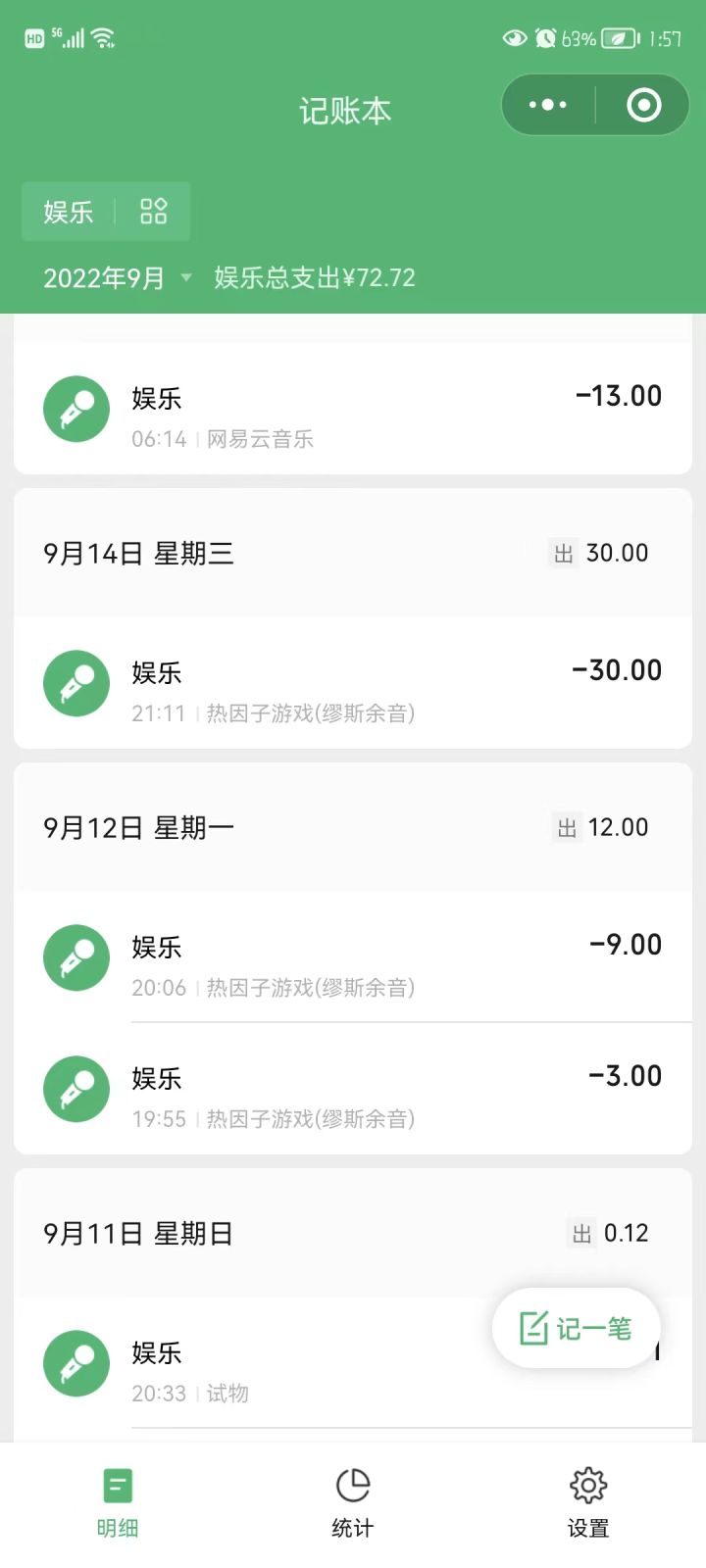Add a new record with 记一笔
The width and height of the screenshot is (706, 1568).
coord(576,1329)
